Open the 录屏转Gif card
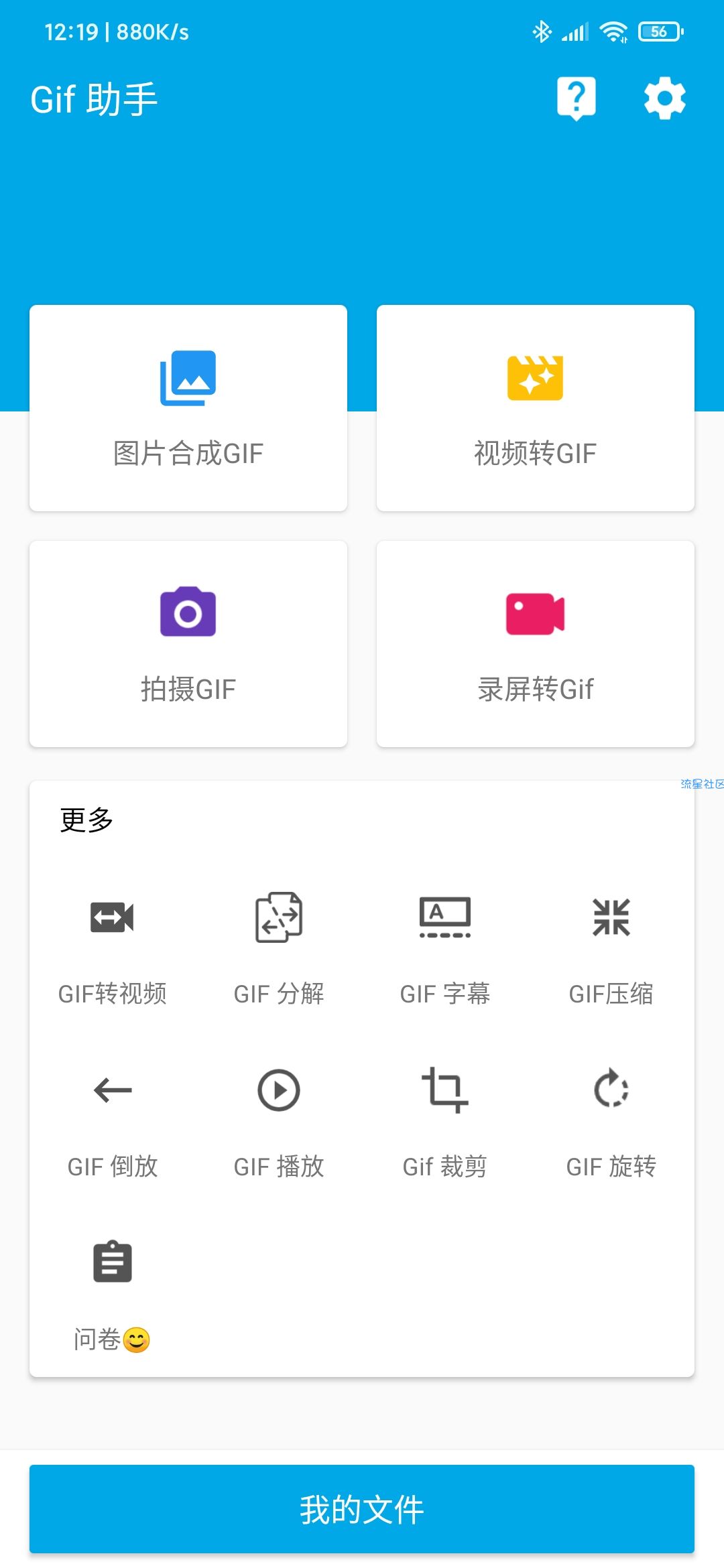 coord(536,644)
